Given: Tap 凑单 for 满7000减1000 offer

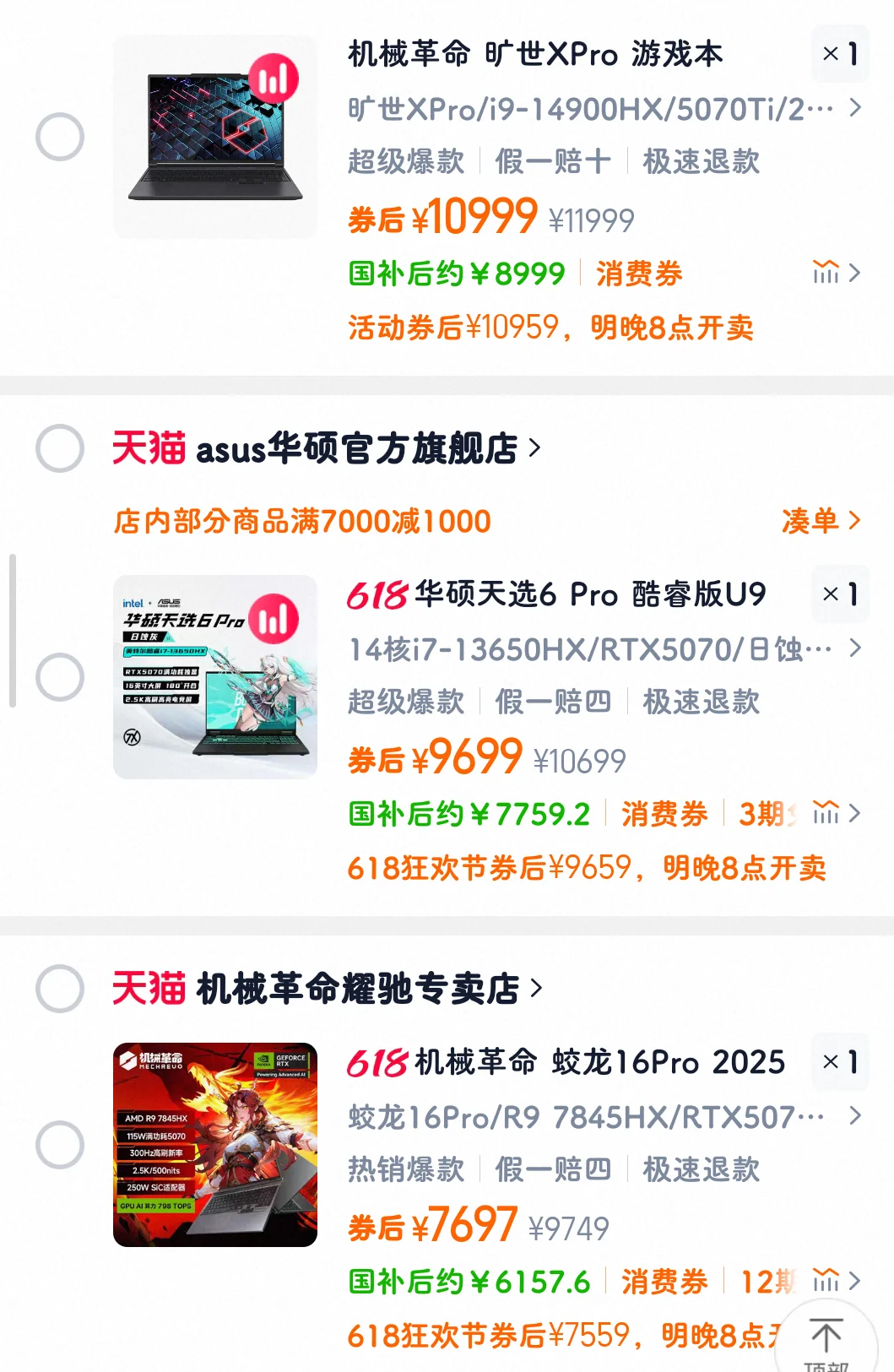Looking at the screenshot, I should pyautogui.click(x=820, y=521).
